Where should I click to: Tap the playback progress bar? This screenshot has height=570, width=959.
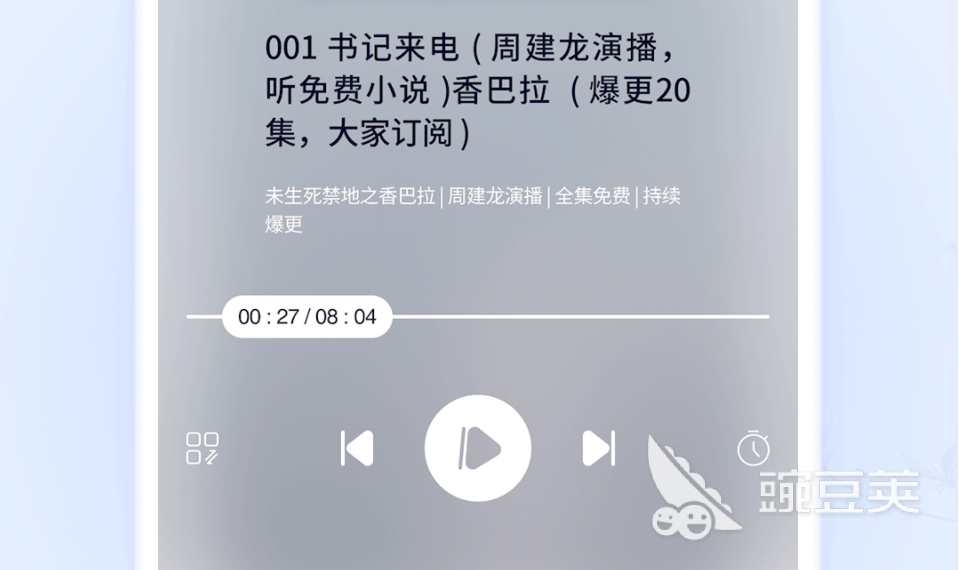tap(580, 317)
